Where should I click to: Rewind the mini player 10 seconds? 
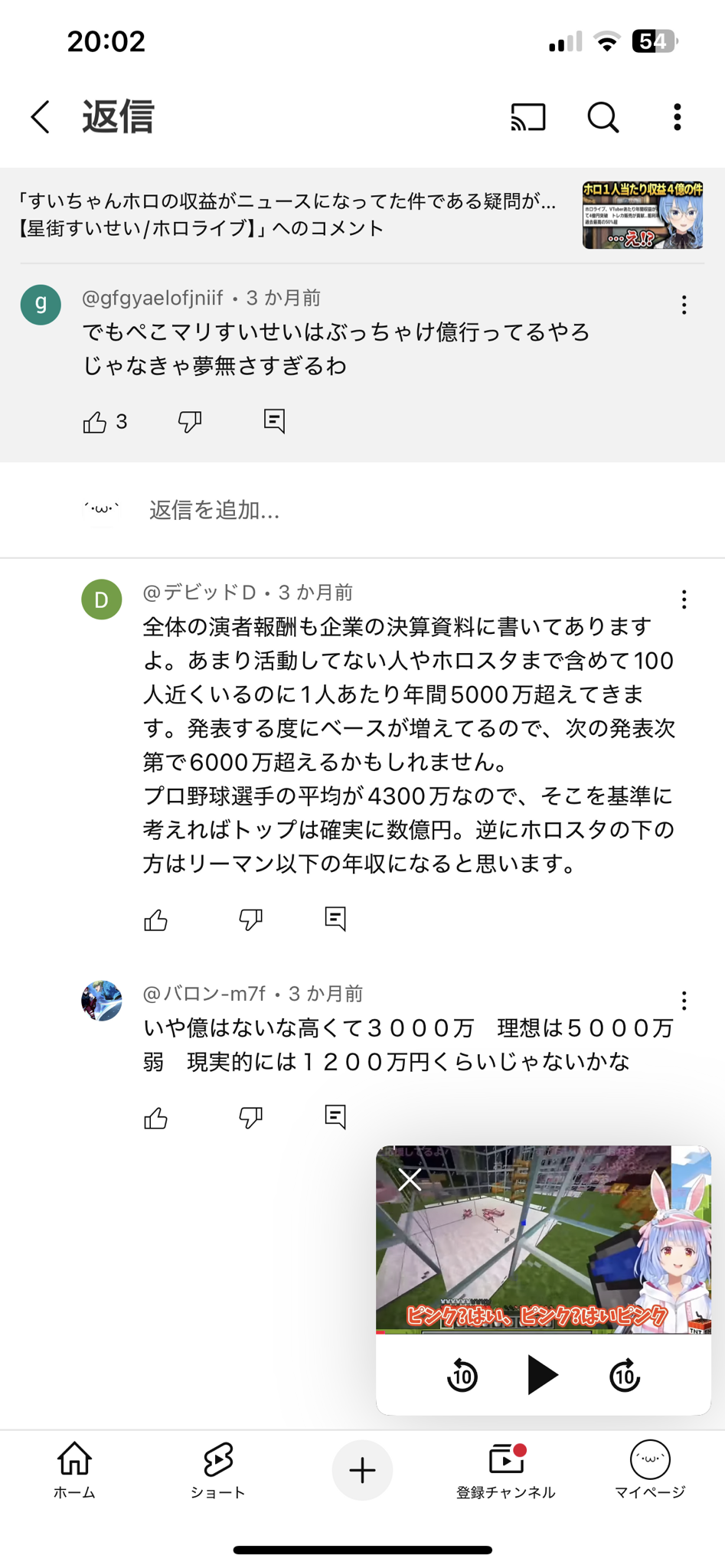point(462,1375)
